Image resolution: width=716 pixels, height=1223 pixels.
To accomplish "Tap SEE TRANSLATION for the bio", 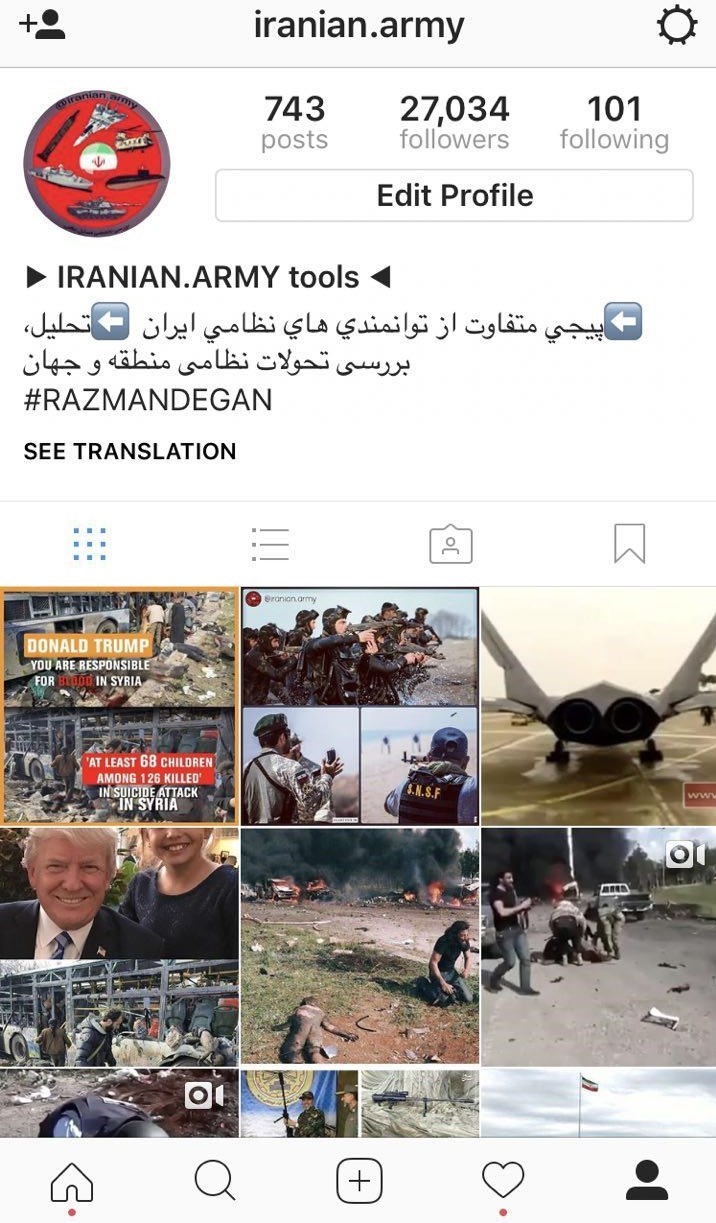I will tap(130, 451).
